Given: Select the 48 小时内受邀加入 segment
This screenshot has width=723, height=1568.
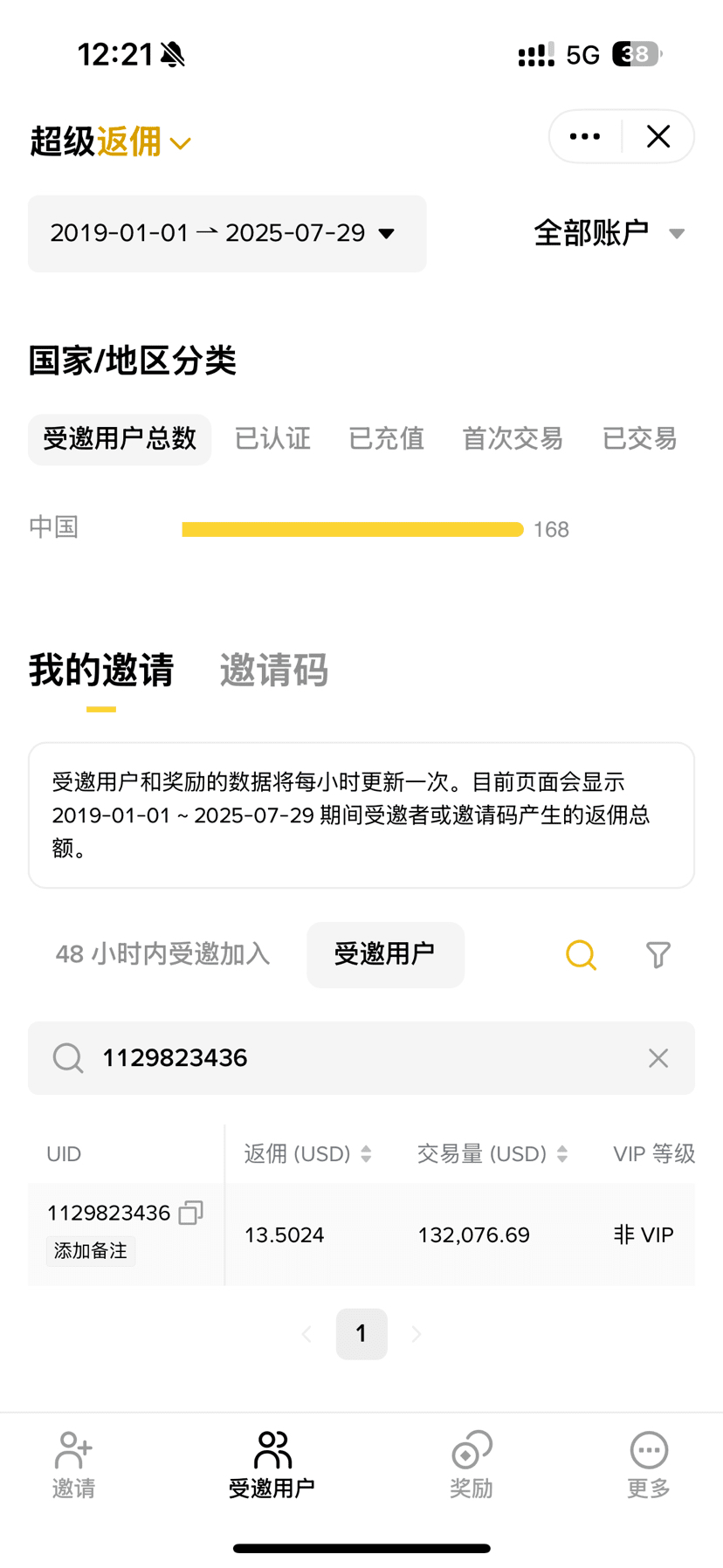Looking at the screenshot, I should coord(162,954).
